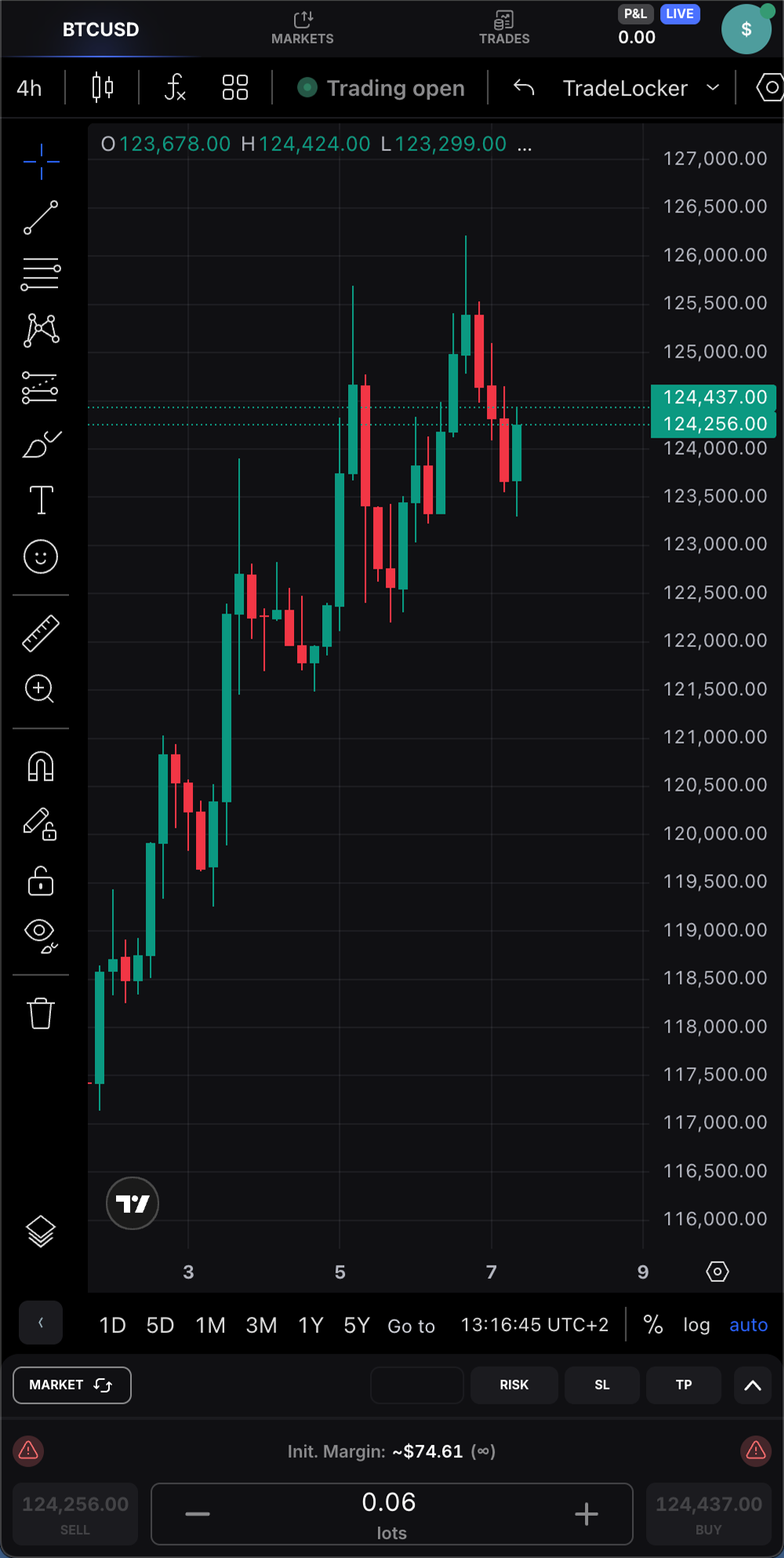Delete drawings with the trash icon

click(41, 1013)
